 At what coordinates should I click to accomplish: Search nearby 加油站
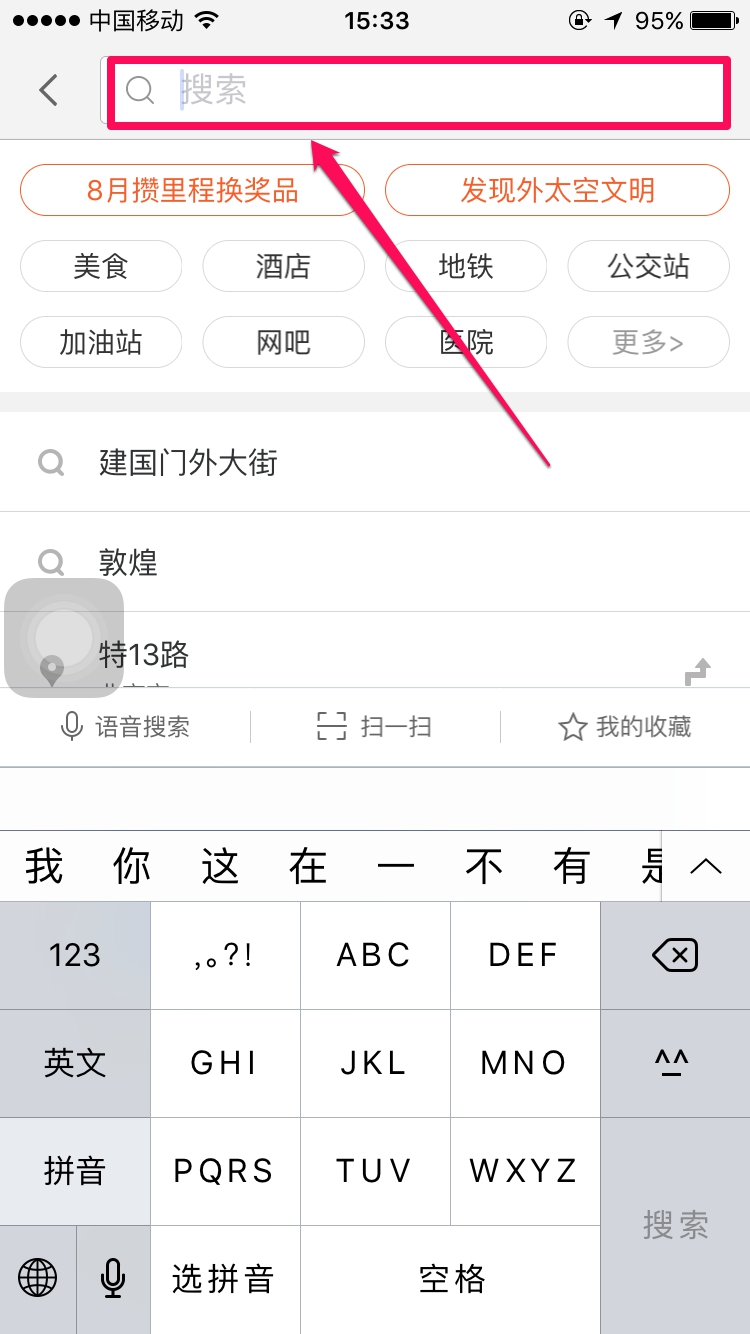coord(101,342)
